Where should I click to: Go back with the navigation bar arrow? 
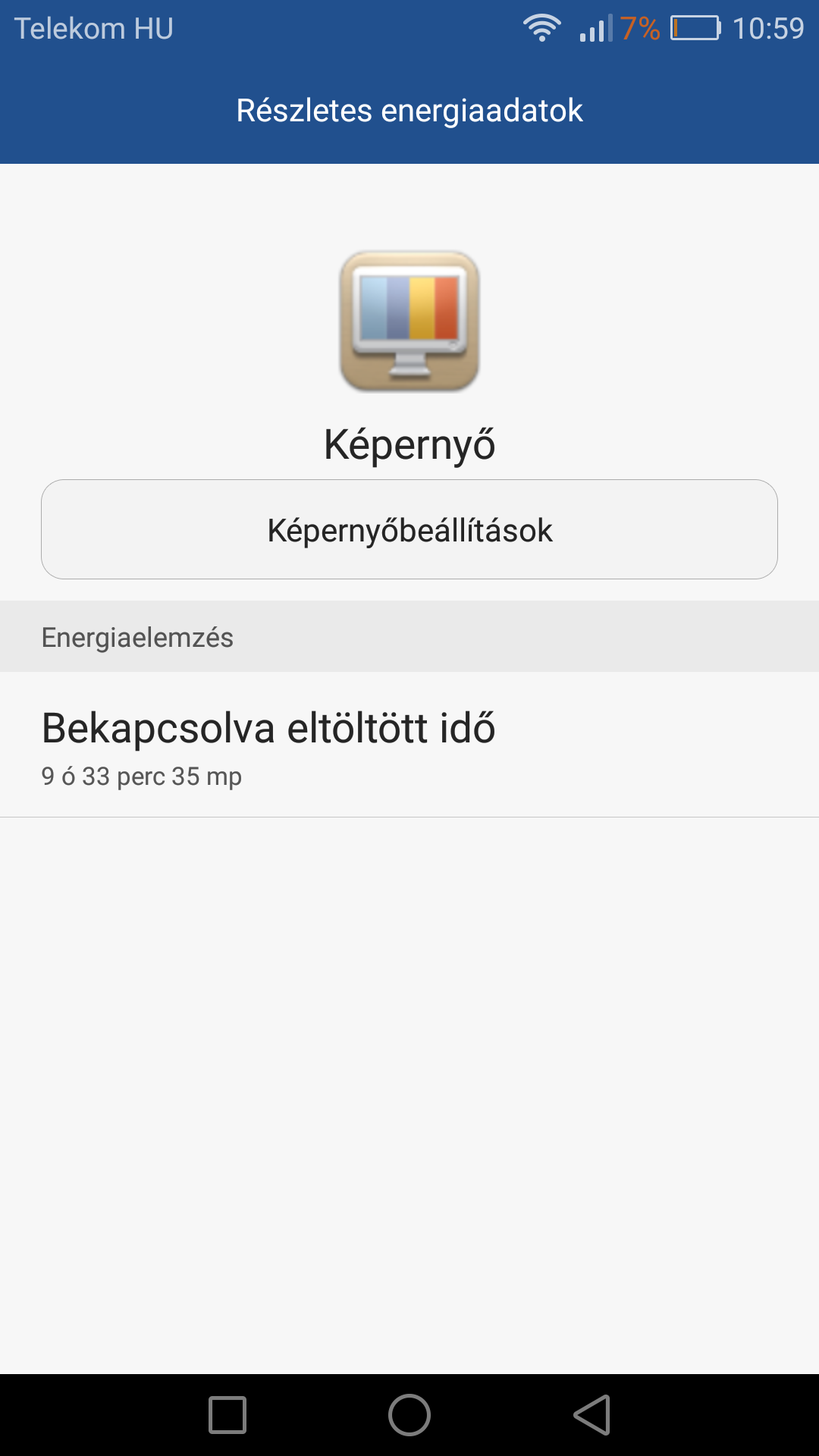[592, 1415]
